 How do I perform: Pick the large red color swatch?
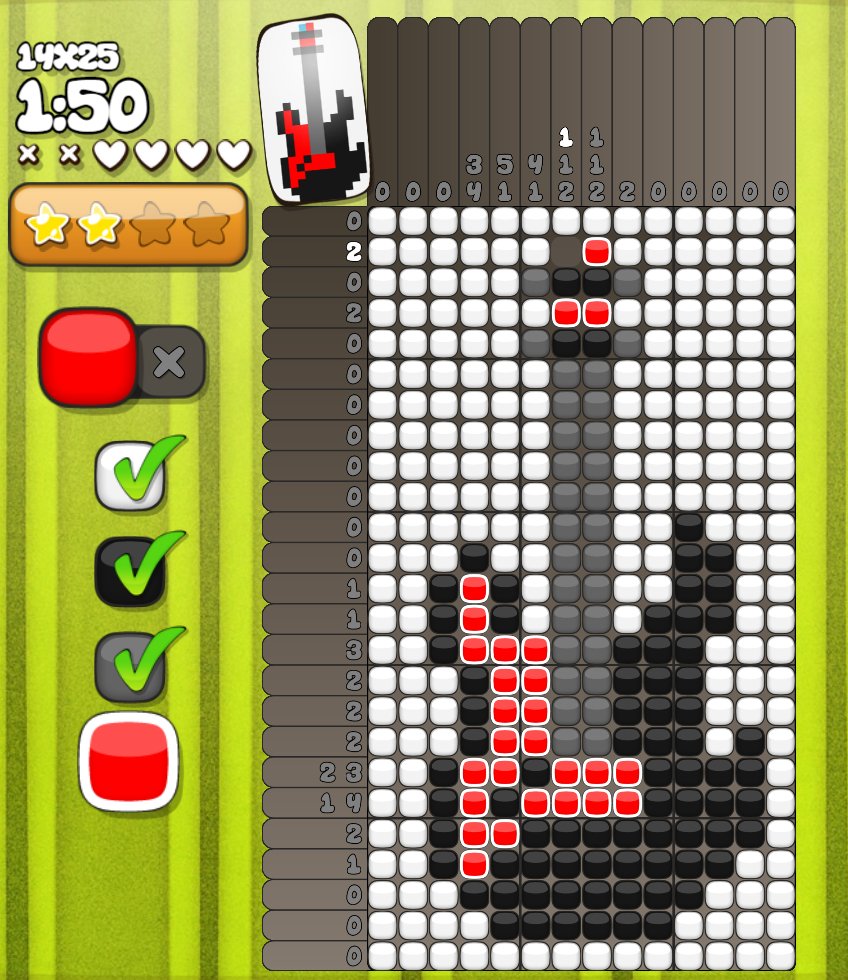click(x=128, y=761)
